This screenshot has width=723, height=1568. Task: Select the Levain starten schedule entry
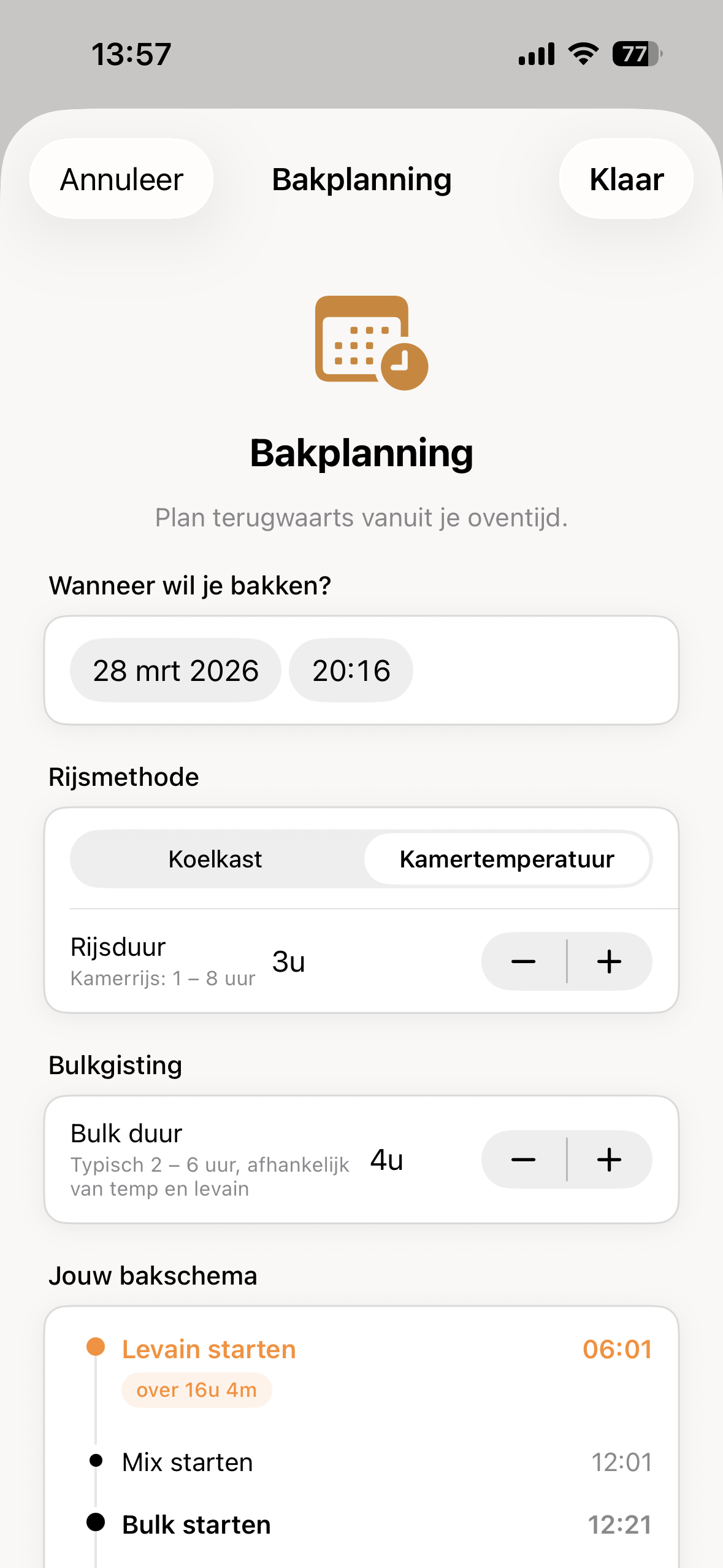(x=208, y=1349)
